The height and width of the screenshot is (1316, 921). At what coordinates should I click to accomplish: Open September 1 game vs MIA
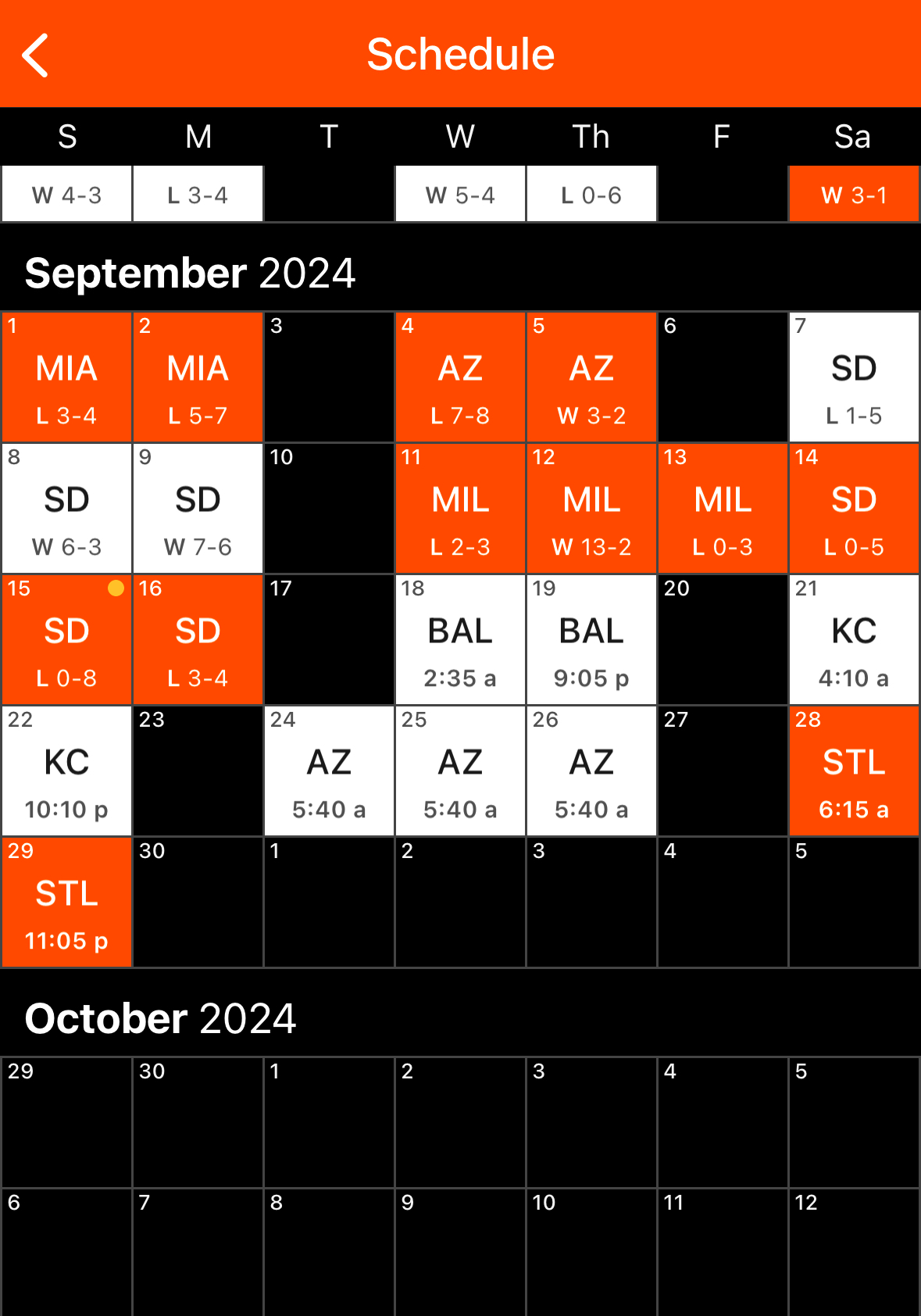point(66,377)
